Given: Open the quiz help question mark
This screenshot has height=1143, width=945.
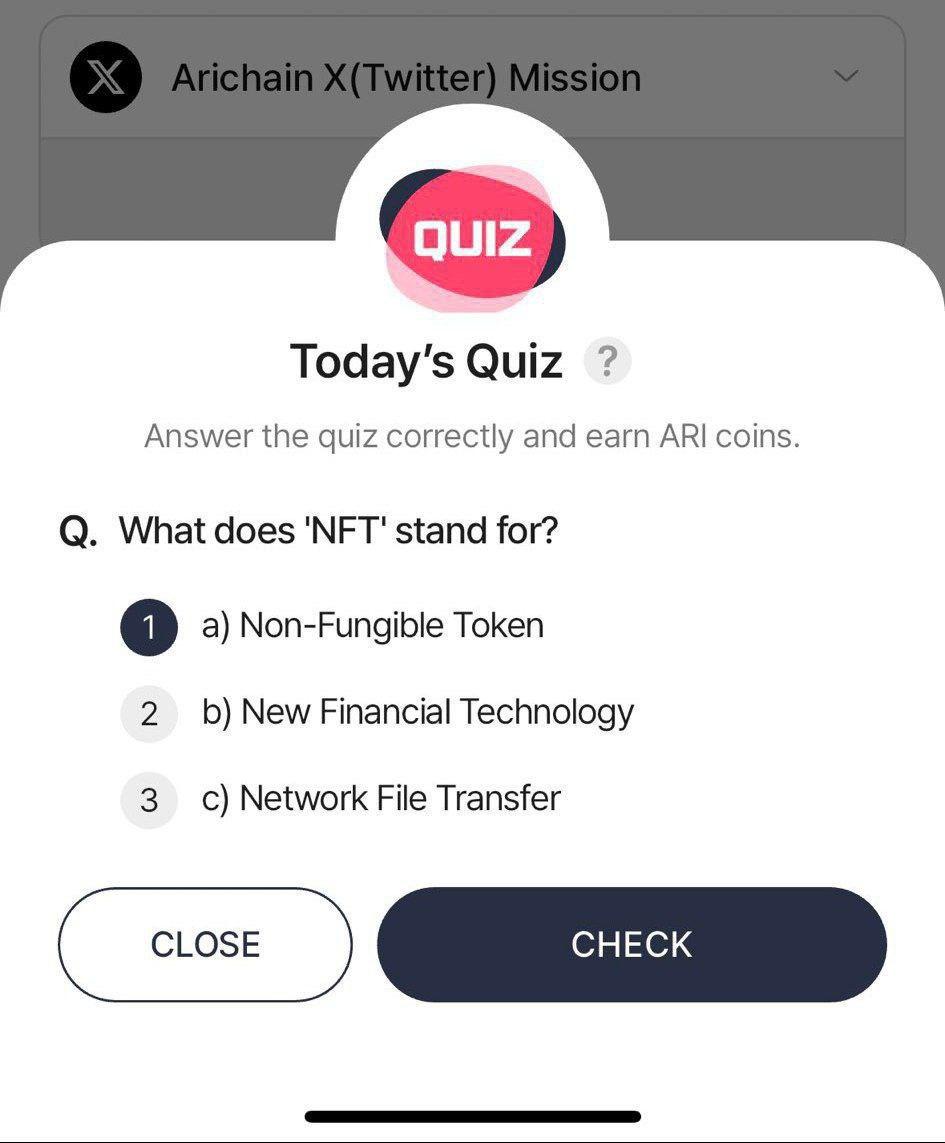Looking at the screenshot, I should click(607, 361).
